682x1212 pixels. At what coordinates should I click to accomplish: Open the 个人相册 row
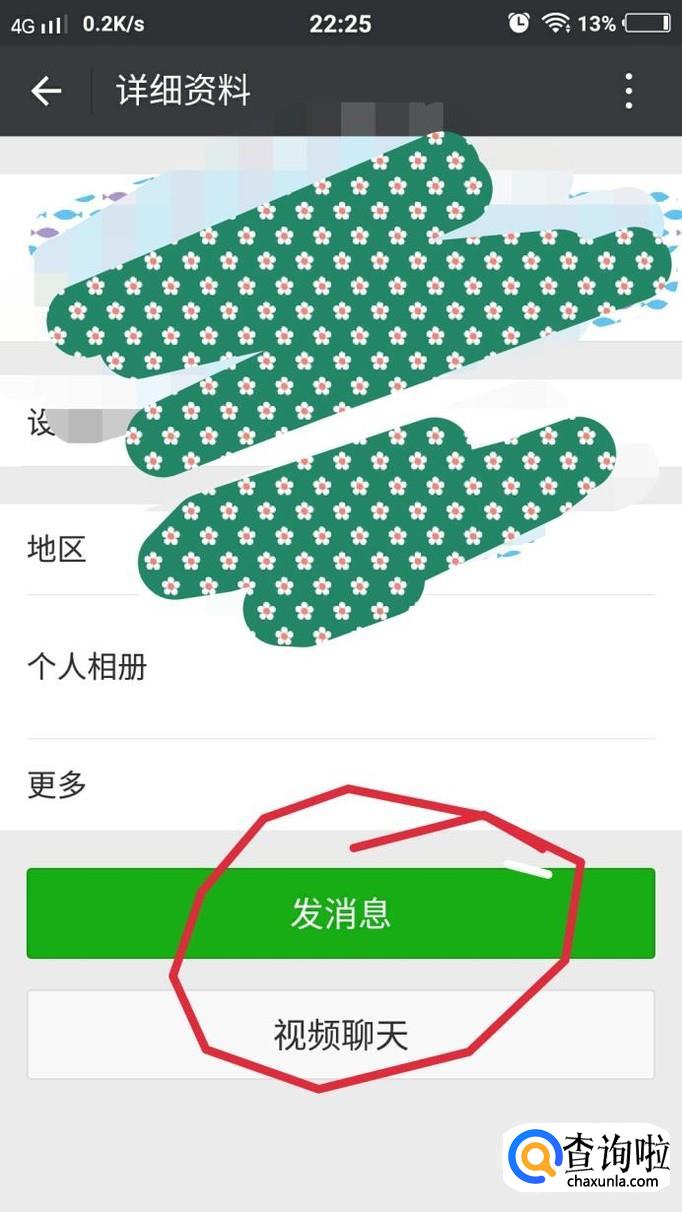coord(340,667)
